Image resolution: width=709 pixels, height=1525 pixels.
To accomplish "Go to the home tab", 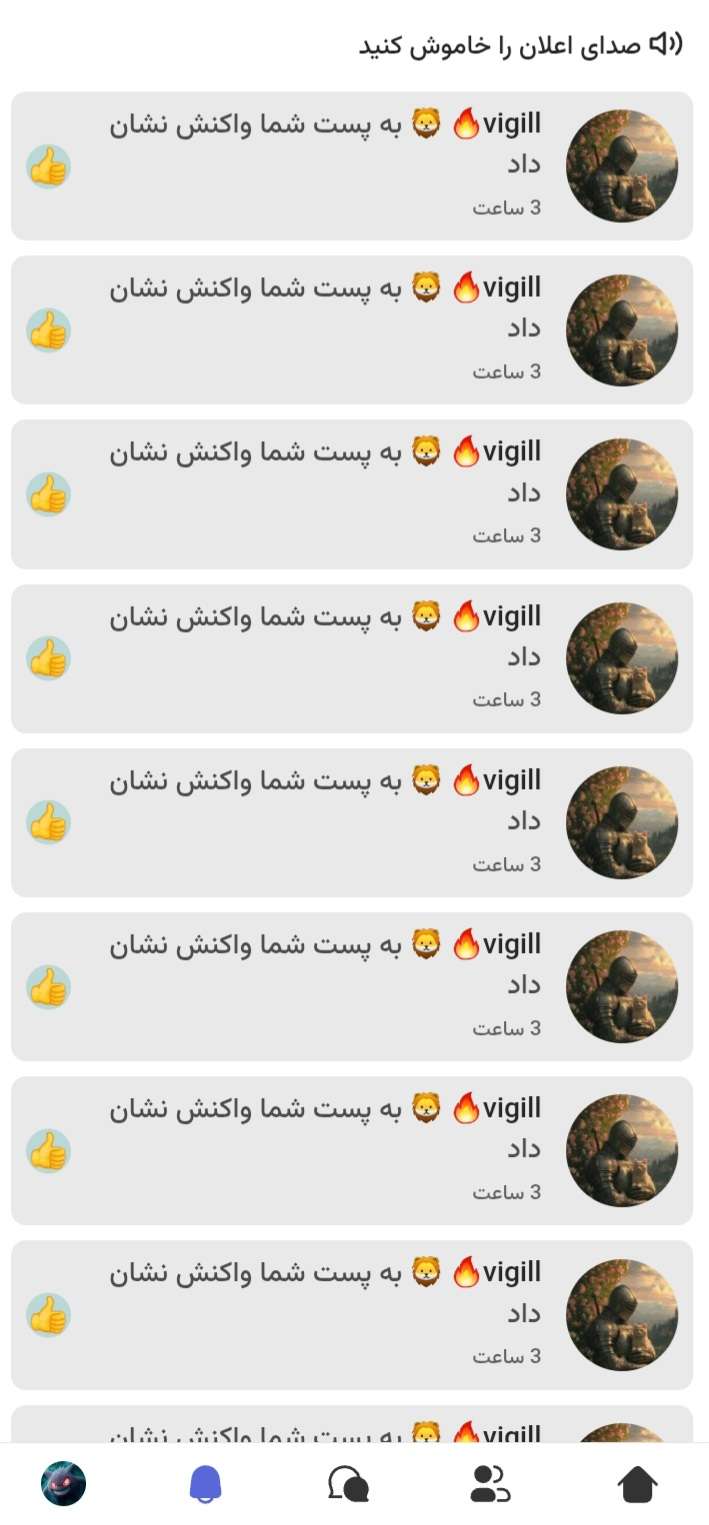I will [x=637, y=1484].
